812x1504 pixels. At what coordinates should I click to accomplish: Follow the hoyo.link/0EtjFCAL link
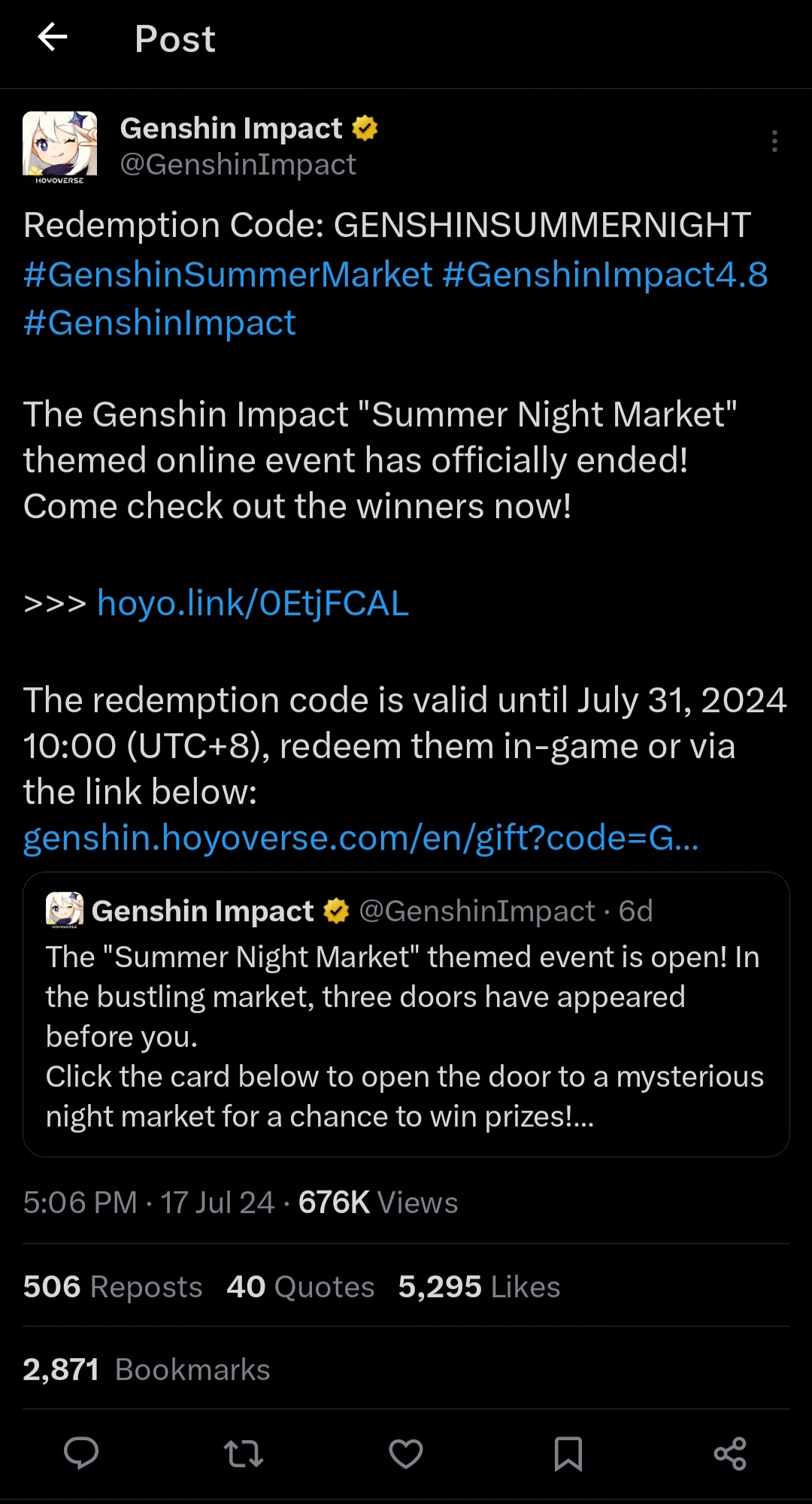(x=253, y=603)
